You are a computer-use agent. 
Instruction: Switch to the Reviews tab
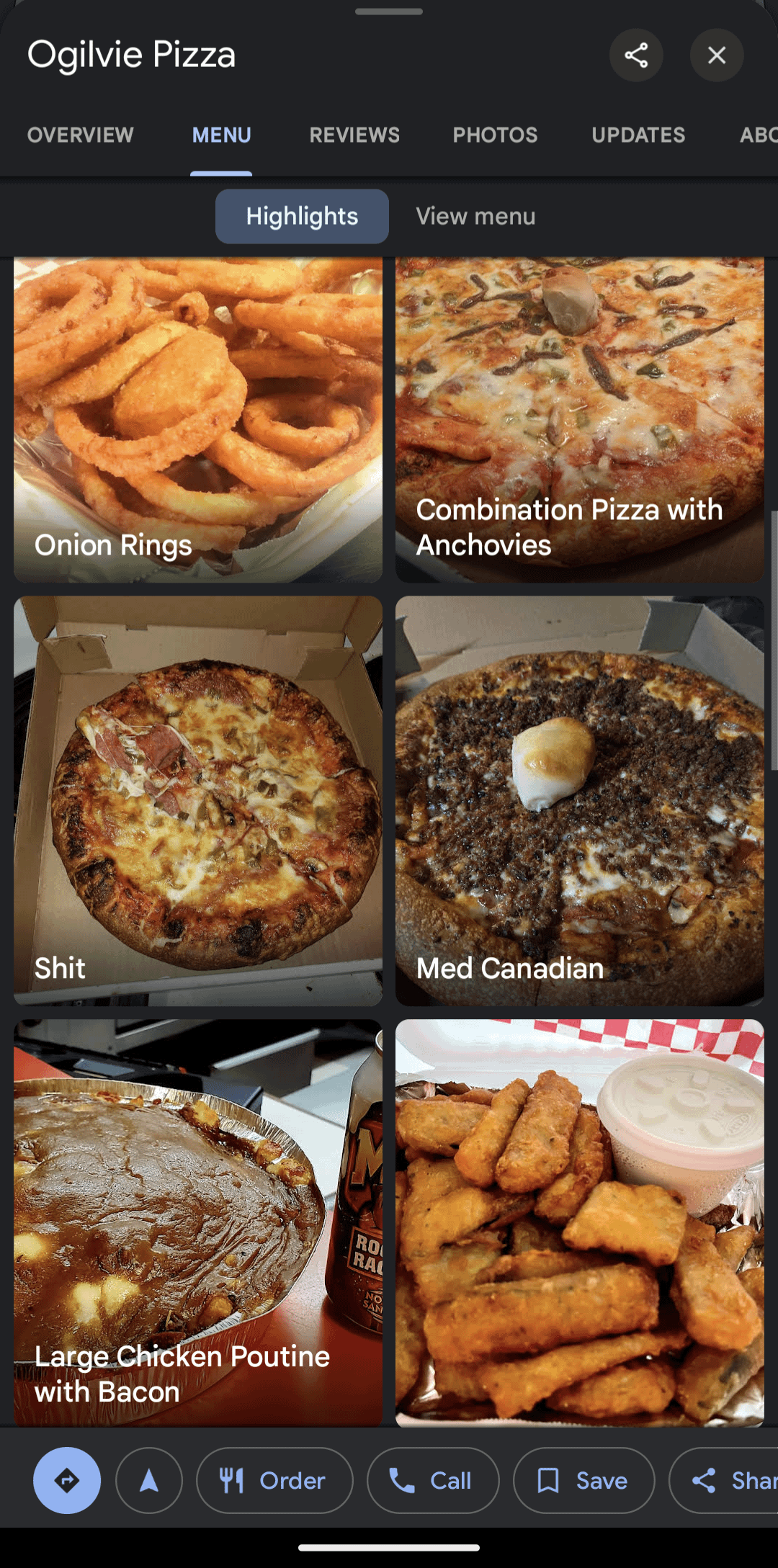pos(354,135)
